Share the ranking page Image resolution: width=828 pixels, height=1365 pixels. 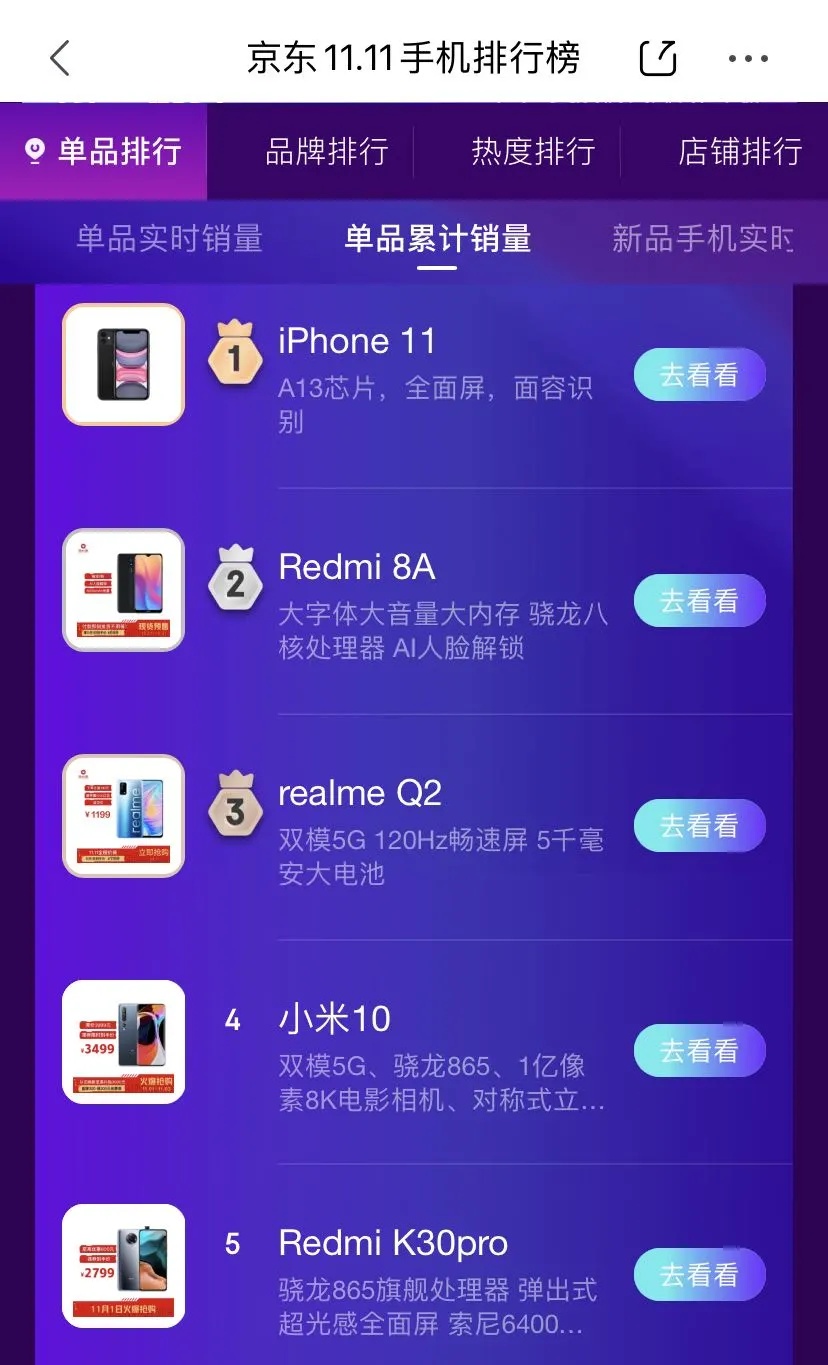[x=658, y=58]
